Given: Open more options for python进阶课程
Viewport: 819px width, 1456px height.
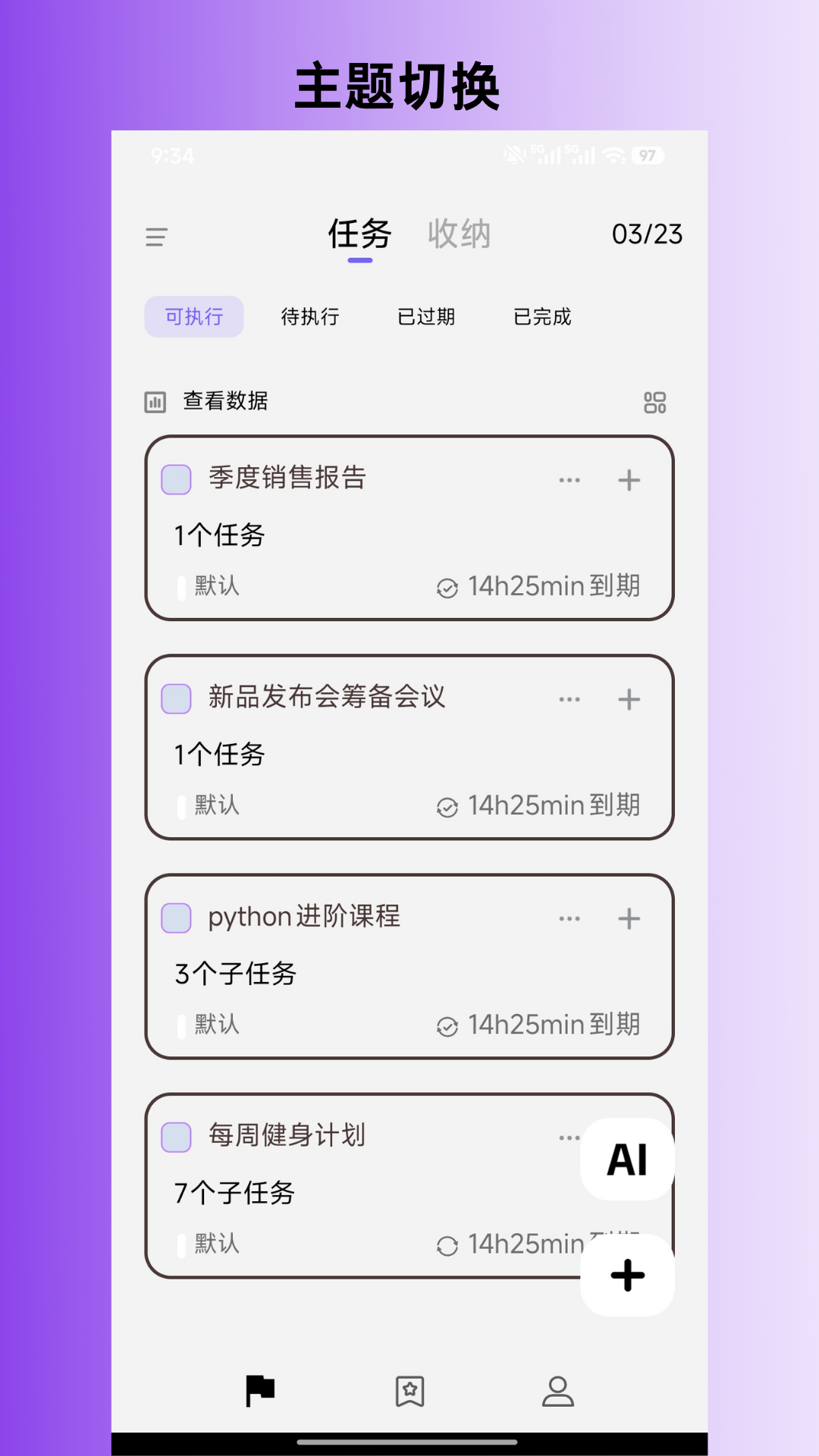Looking at the screenshot, I should 569,918.
